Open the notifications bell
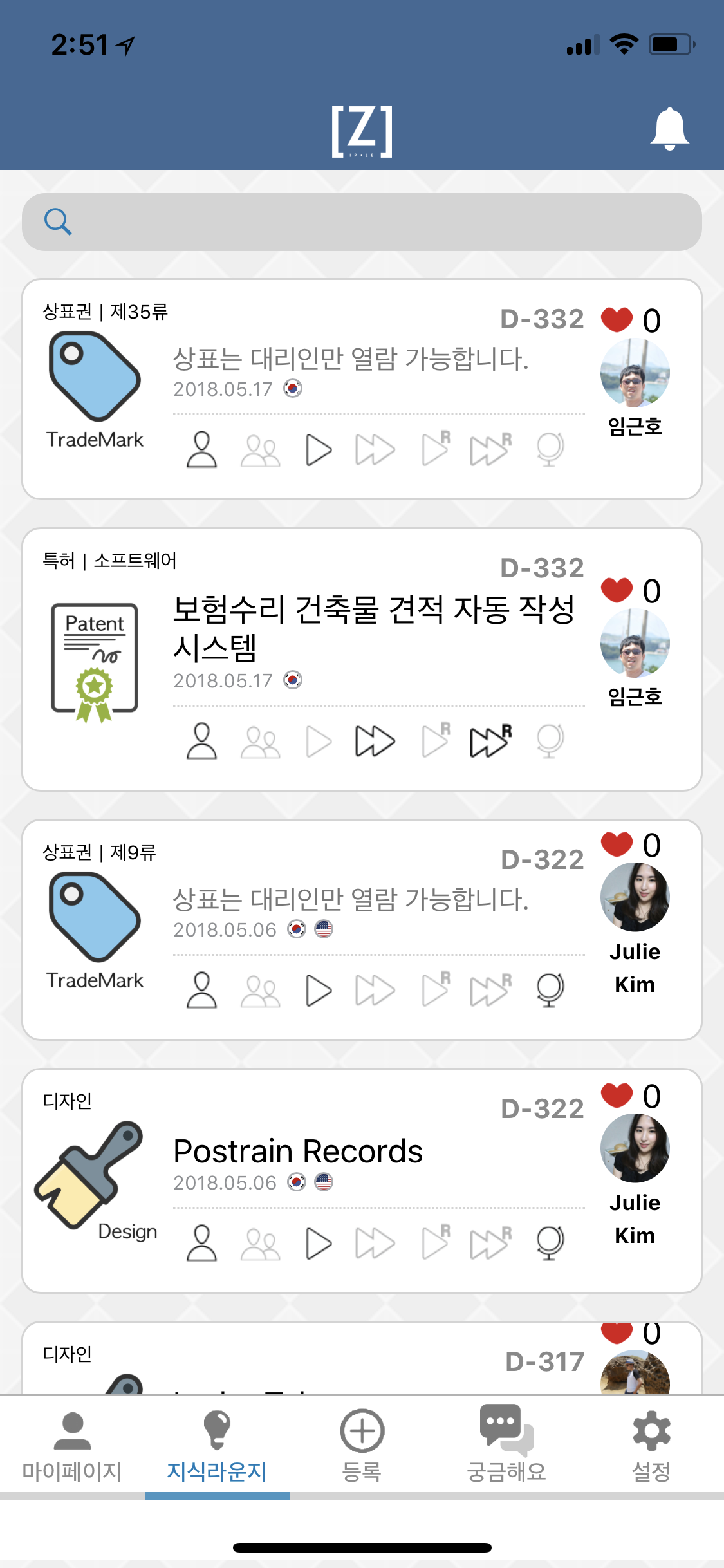Image resolution: width=724 pixels, height=1568 pixels. click(x=669, y=129)
